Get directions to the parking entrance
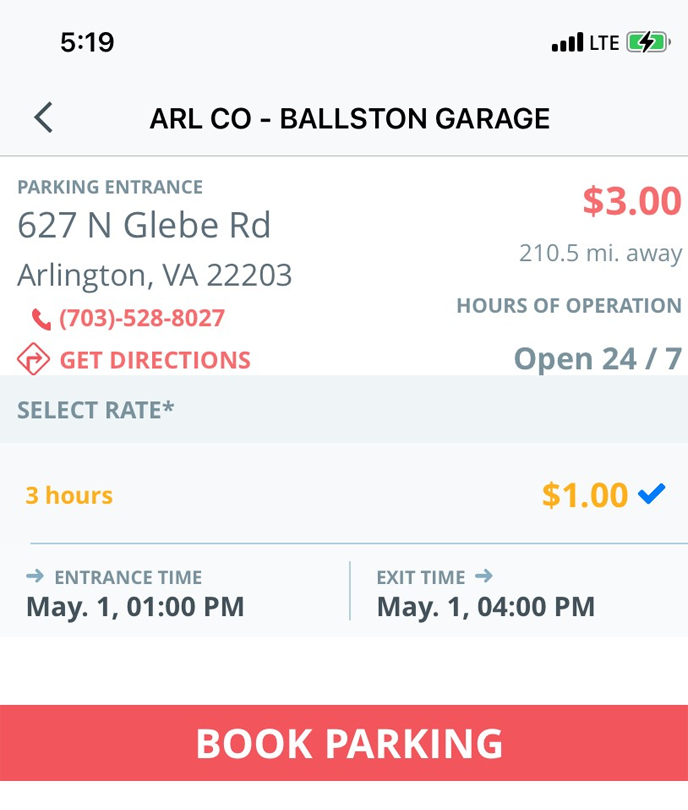Screen dimensions: 688x810 154,360
